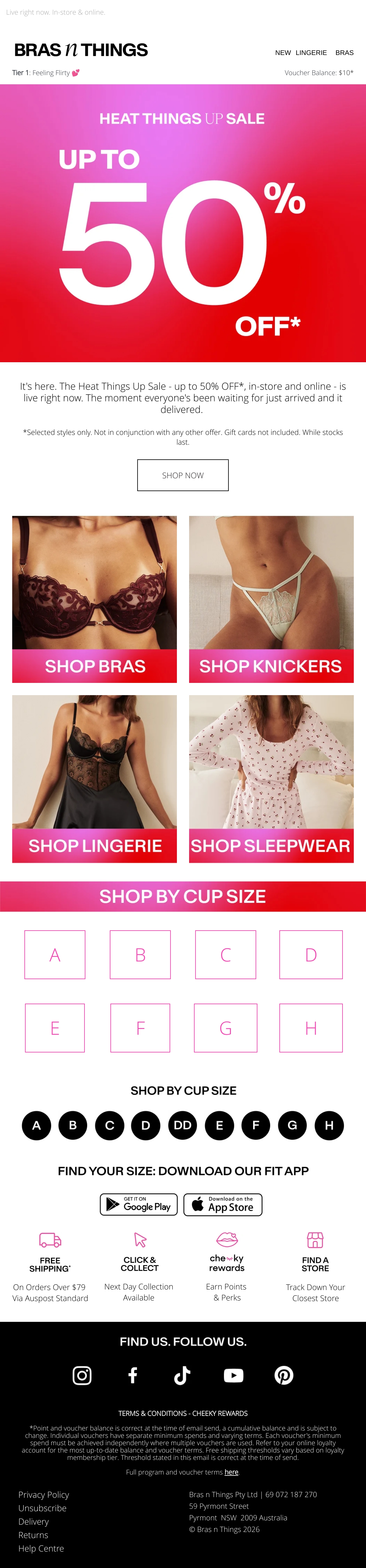
Task: Tap the SHOP NOW button
Action: (182, 475)
